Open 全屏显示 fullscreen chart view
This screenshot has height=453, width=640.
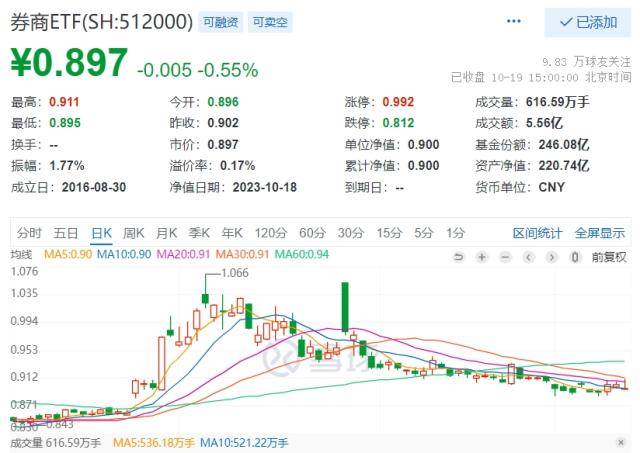pyautogui.click(x=600, y=233)
